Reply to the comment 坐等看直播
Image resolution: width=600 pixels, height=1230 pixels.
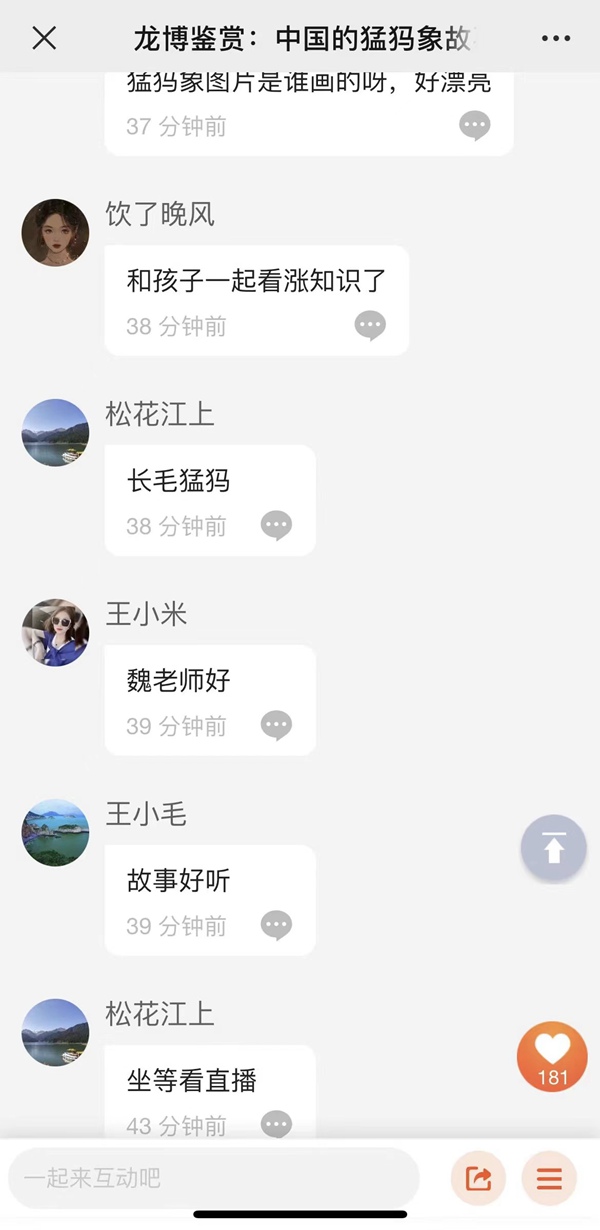point(276,1124)
